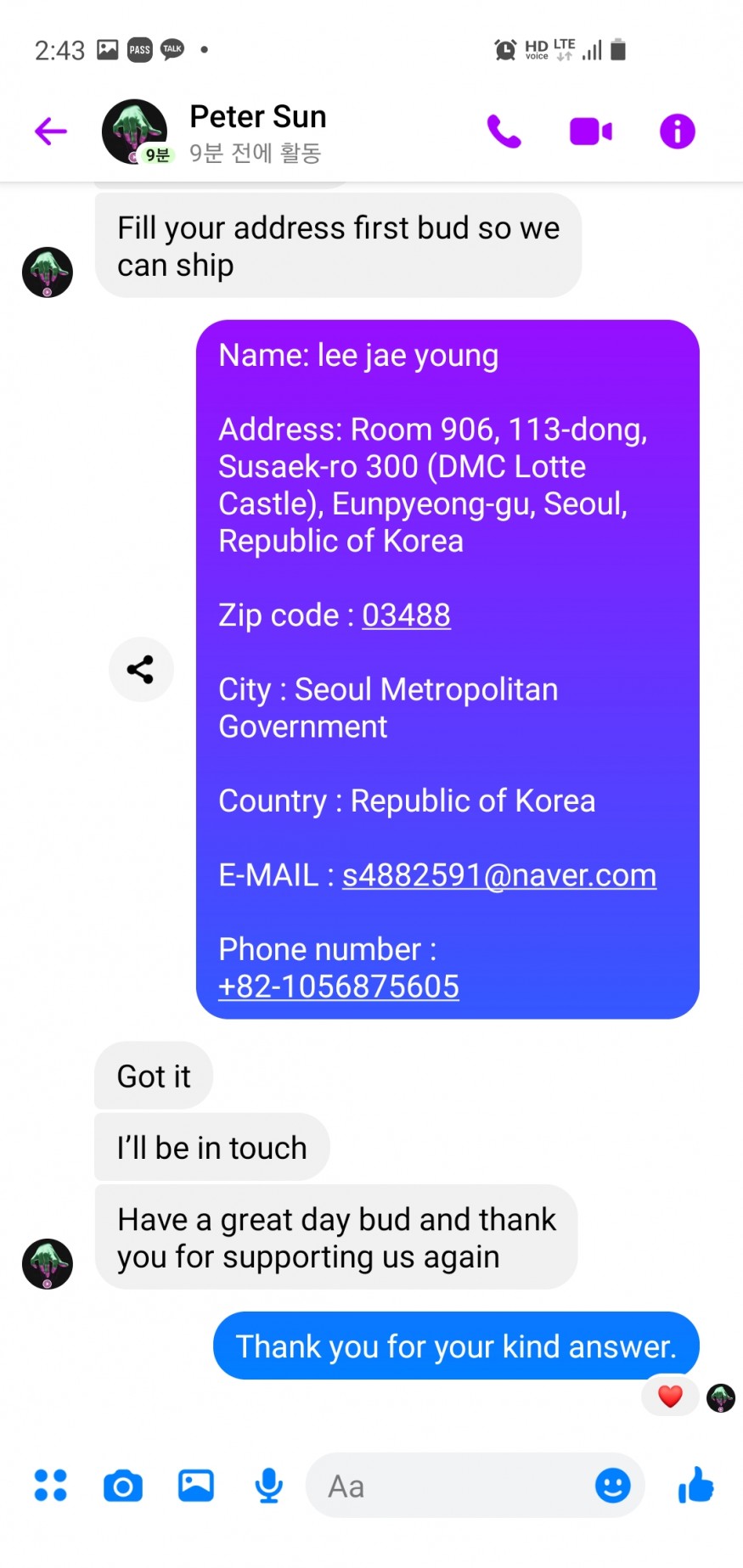Viewport: 743px width, 1568px height.
Task: Go back using the purple arrow
Action: coord(51,132)
